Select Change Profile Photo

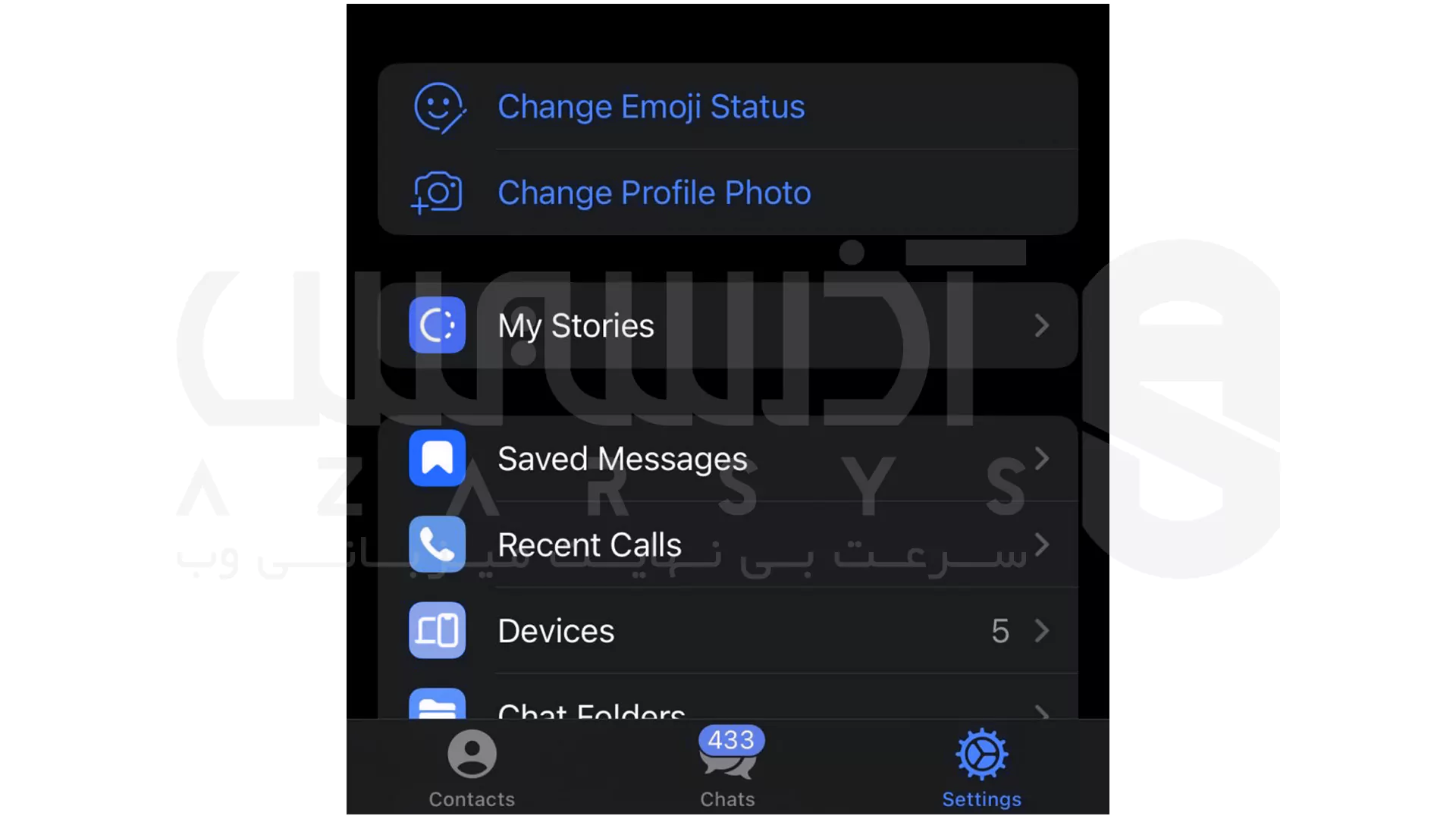[x=654, y=193]
